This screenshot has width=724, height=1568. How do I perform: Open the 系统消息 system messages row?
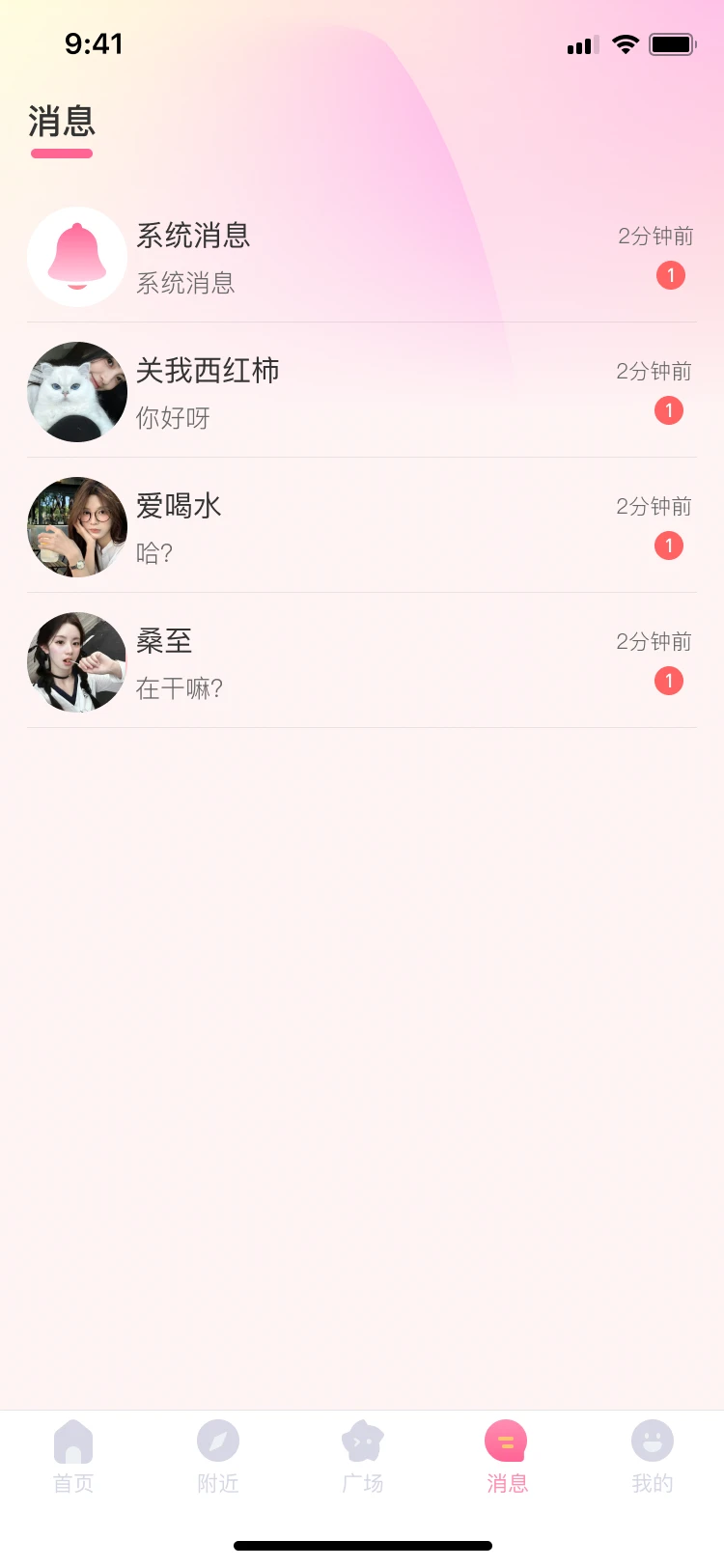(x=362, y=257)
